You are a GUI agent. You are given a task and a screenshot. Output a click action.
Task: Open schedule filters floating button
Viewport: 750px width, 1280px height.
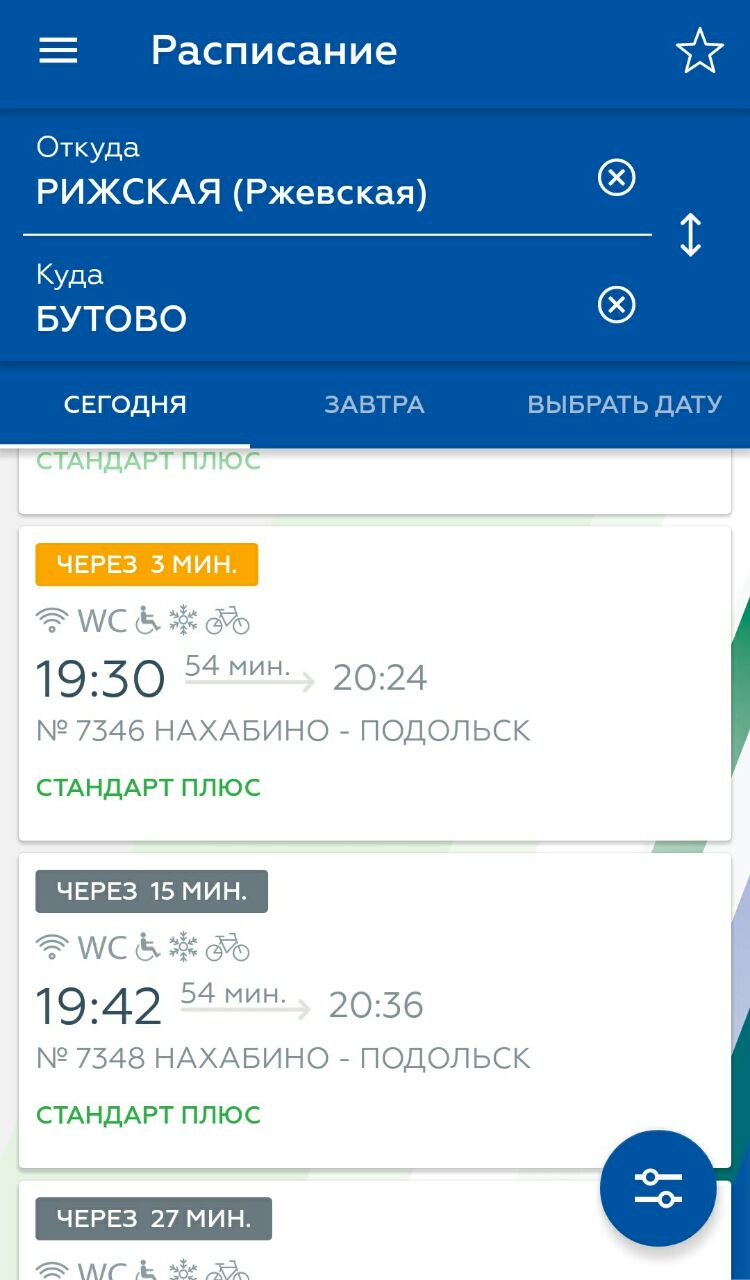658,1188
